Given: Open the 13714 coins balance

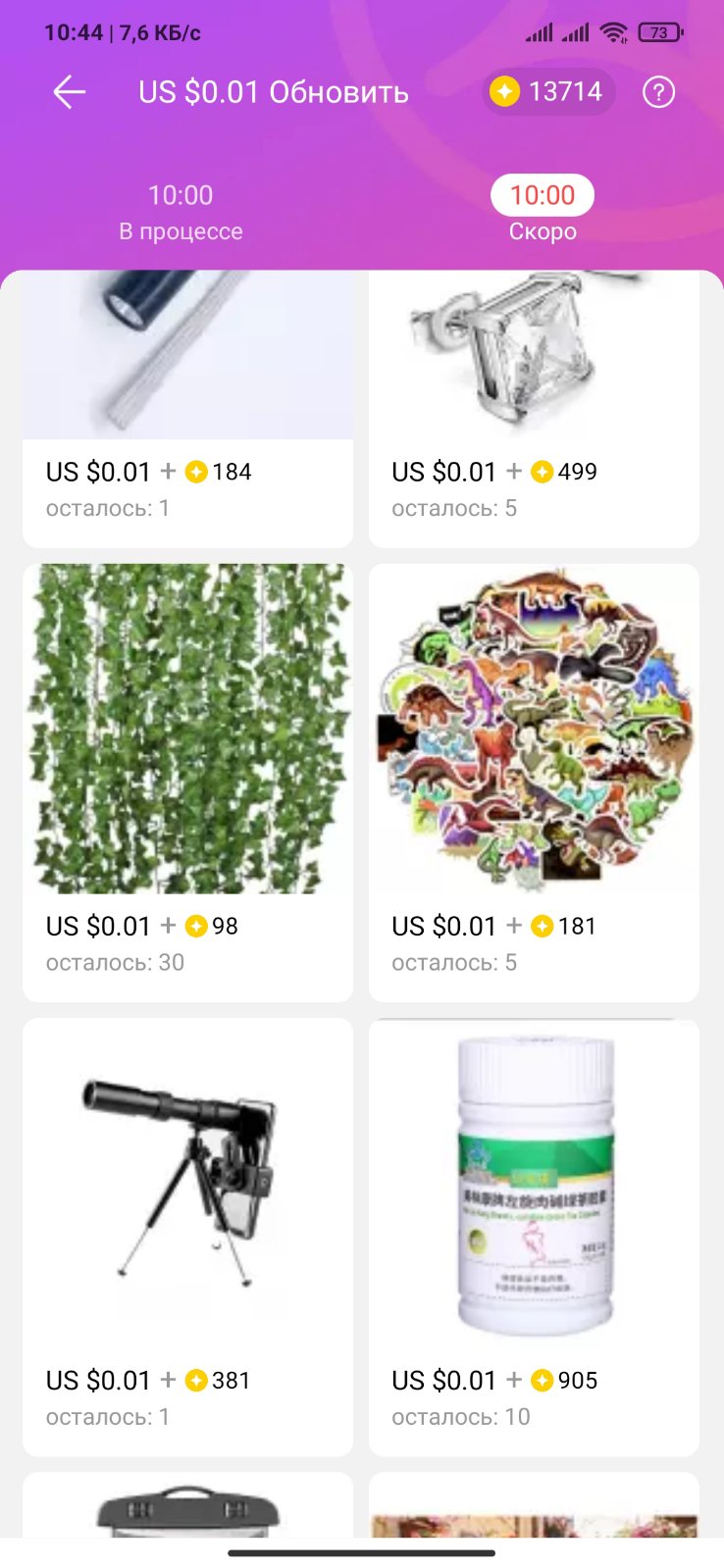Looking at the screenshot, I should coord(548,92).
